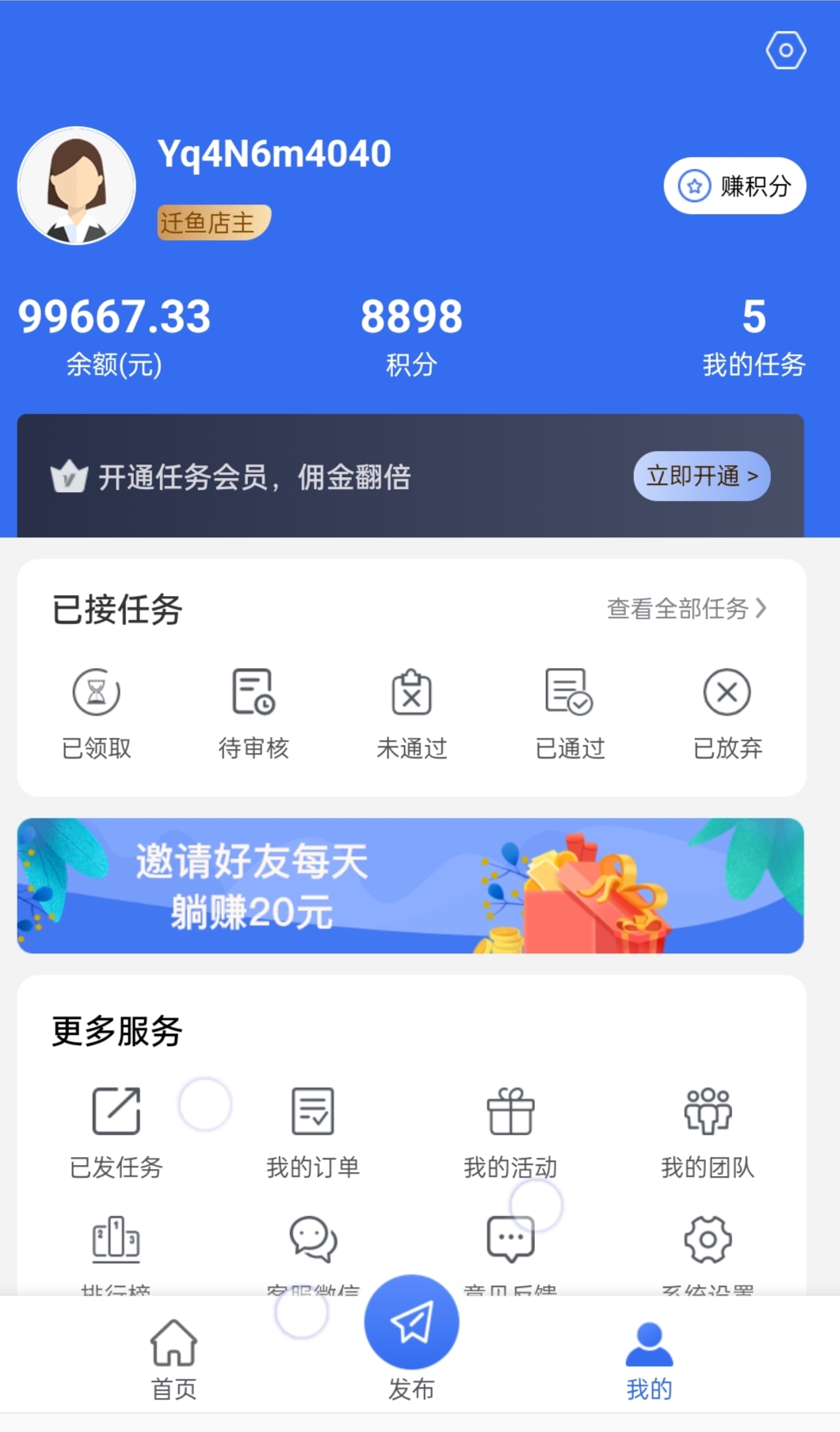Open the invite friends 躺赚20元 banner

click(x=411, y=886)
